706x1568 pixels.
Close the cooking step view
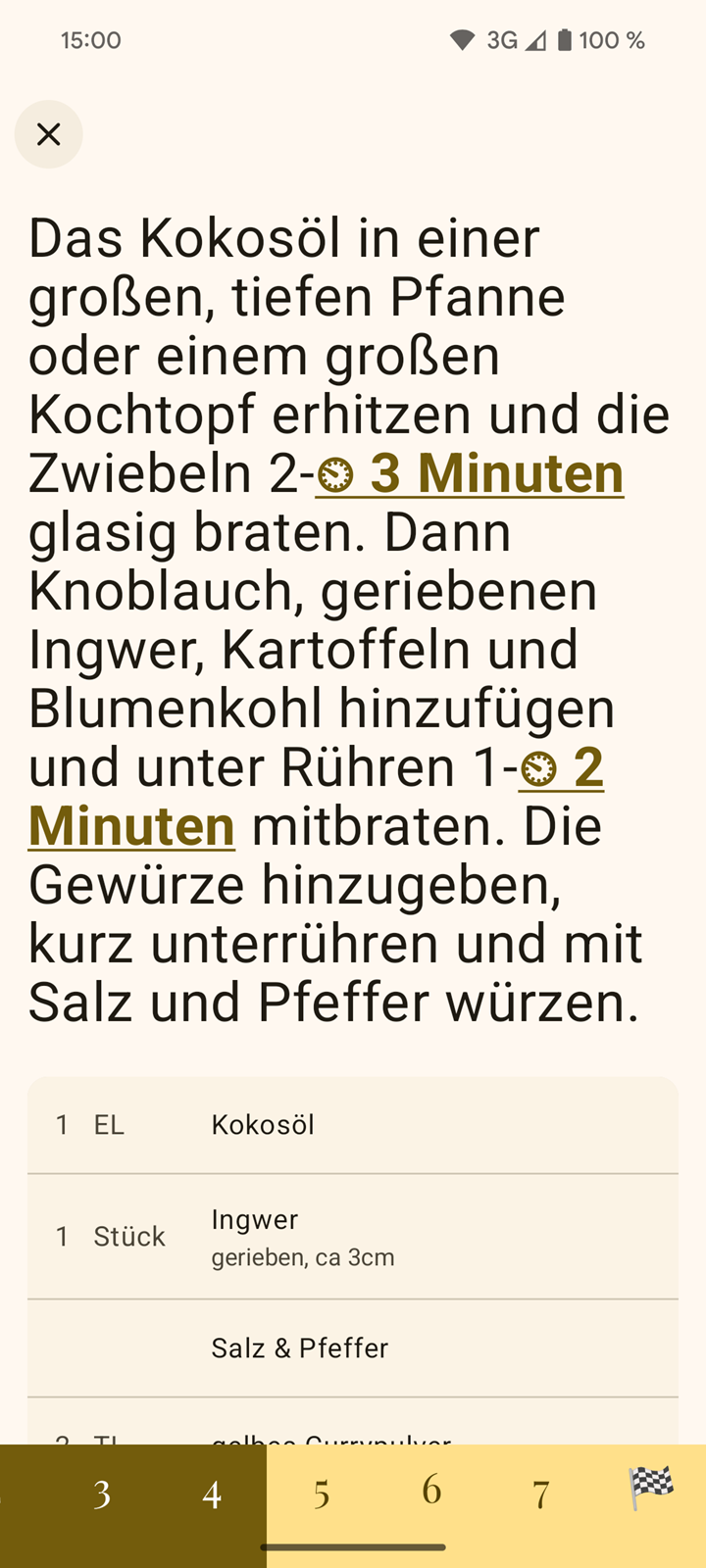coord(48,134)
